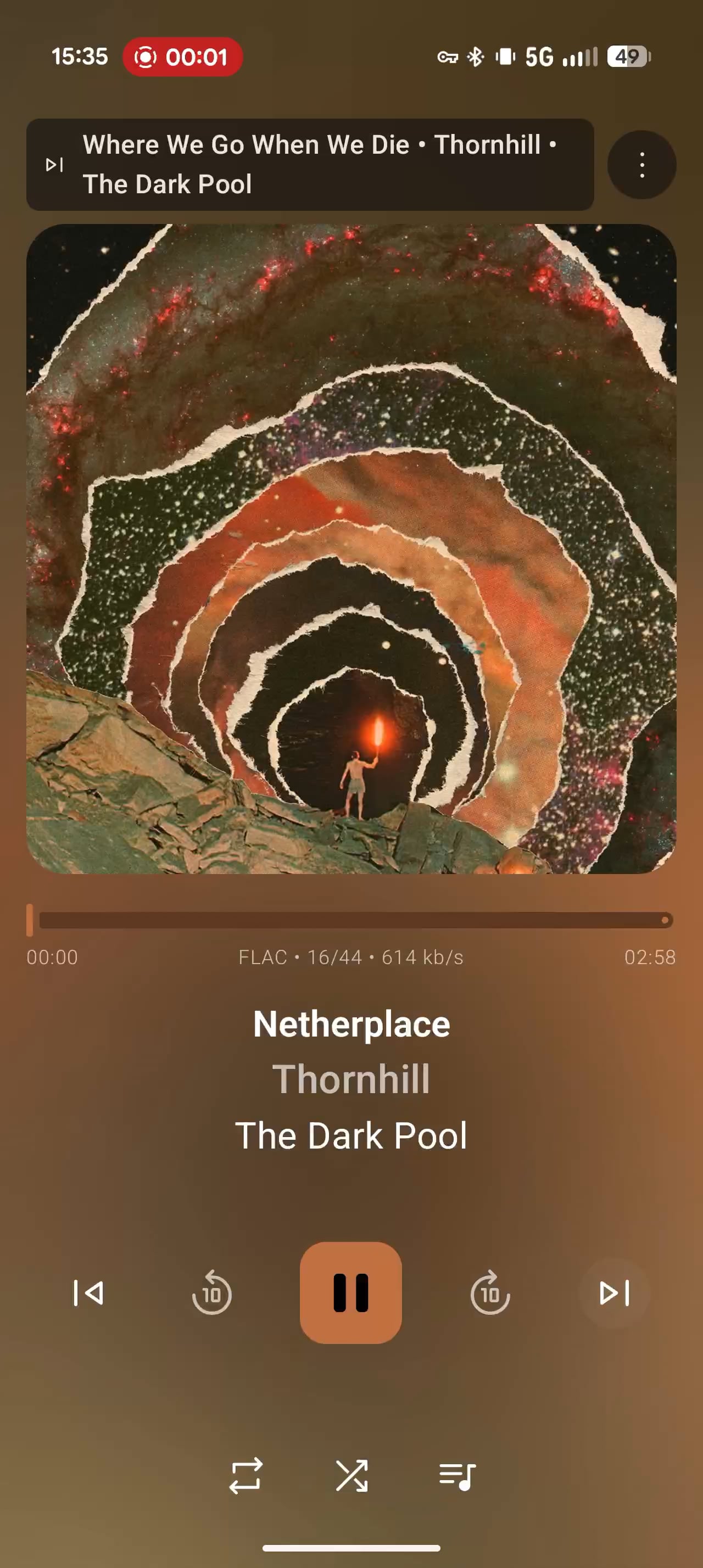This screenshot has height=1568, width=703.
Task: Tap the album artwork
Action: click(351, 549)
